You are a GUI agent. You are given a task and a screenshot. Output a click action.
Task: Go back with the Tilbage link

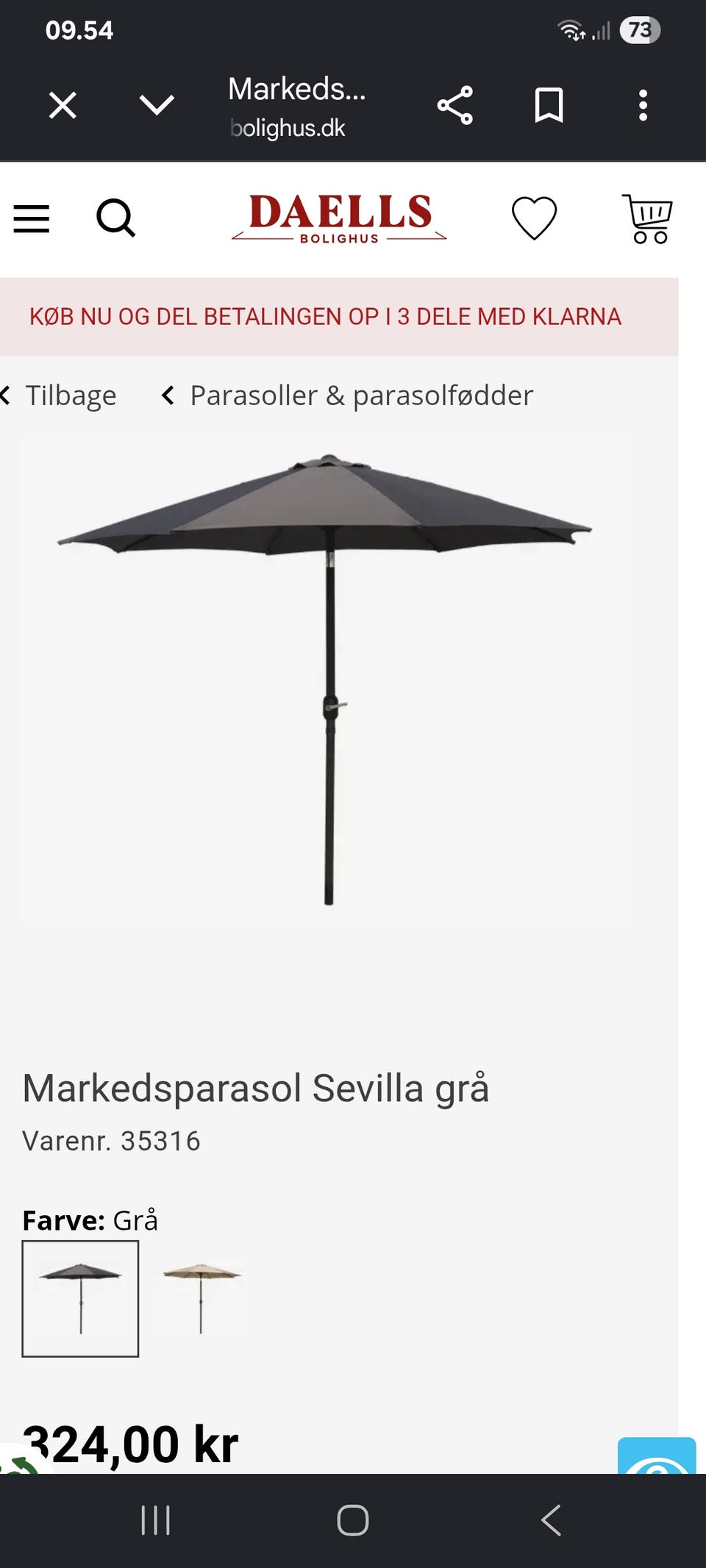59,395
